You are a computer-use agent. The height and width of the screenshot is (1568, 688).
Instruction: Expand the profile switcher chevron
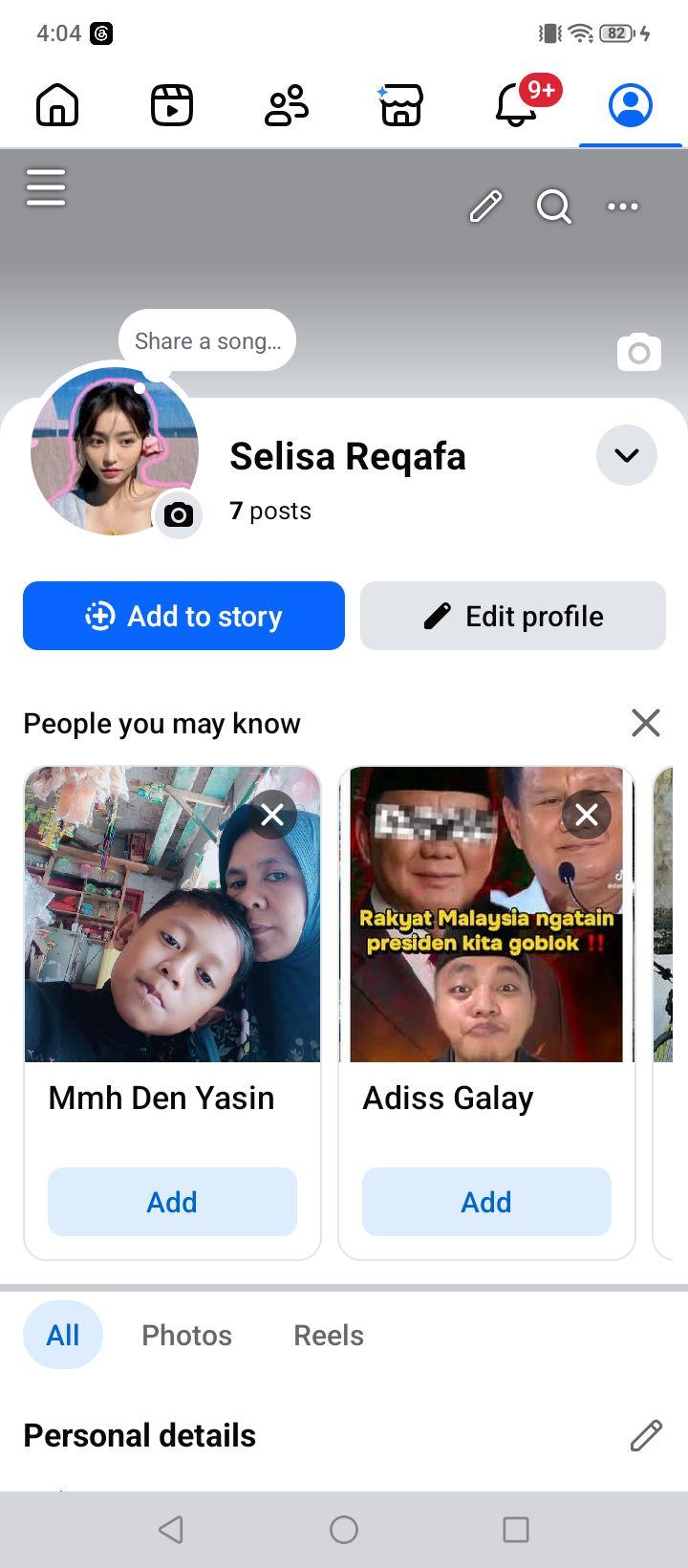click(627, 455)
